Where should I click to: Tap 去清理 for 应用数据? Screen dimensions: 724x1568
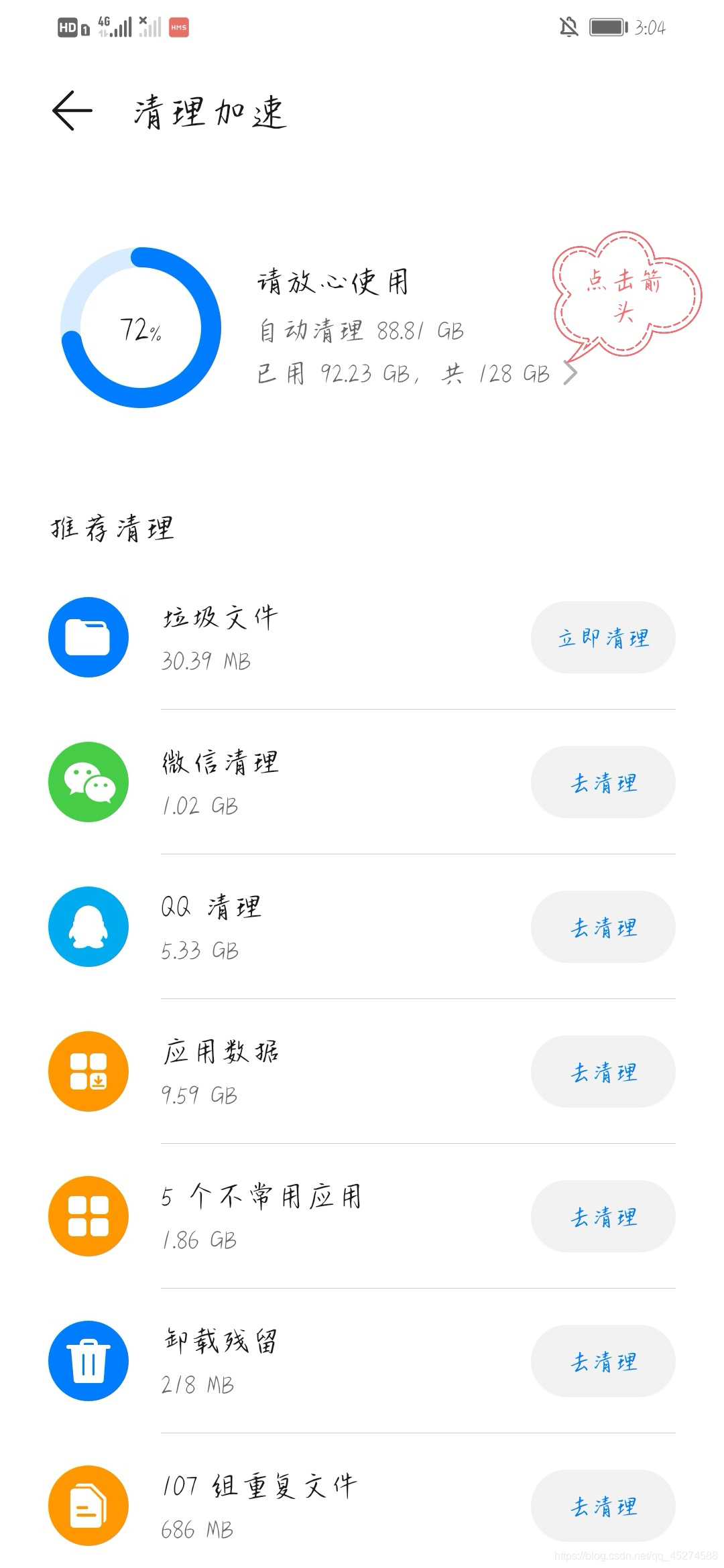(x=603, y=1071)
